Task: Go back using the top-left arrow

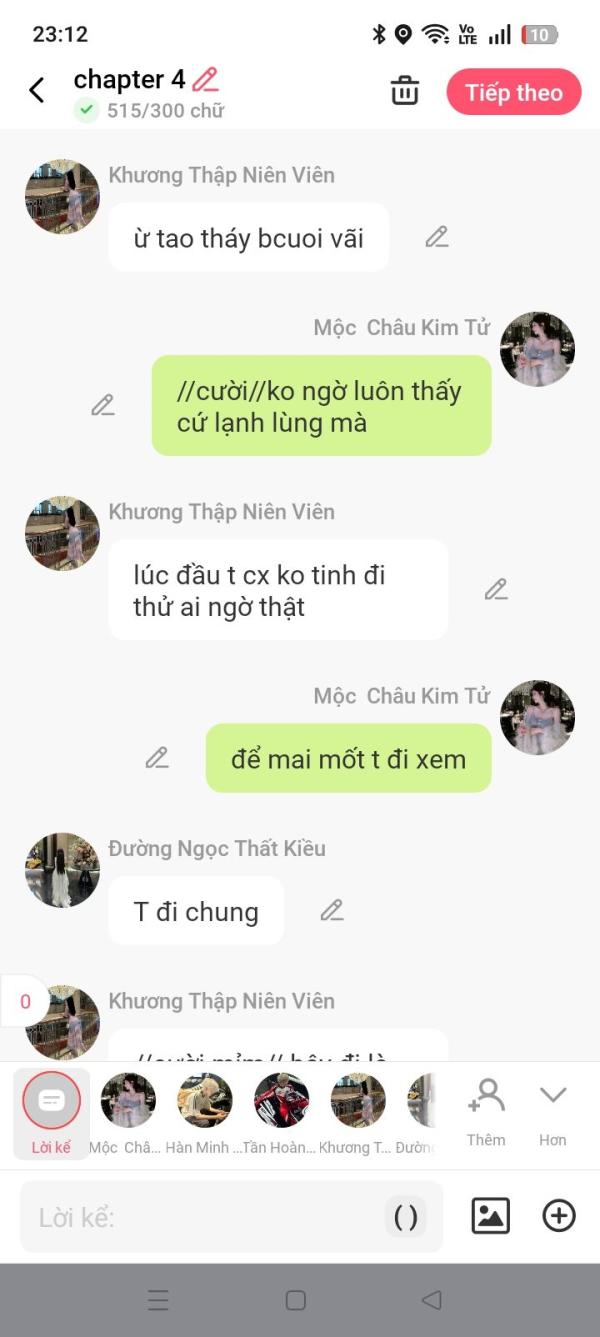Action: tap(37, 91)
